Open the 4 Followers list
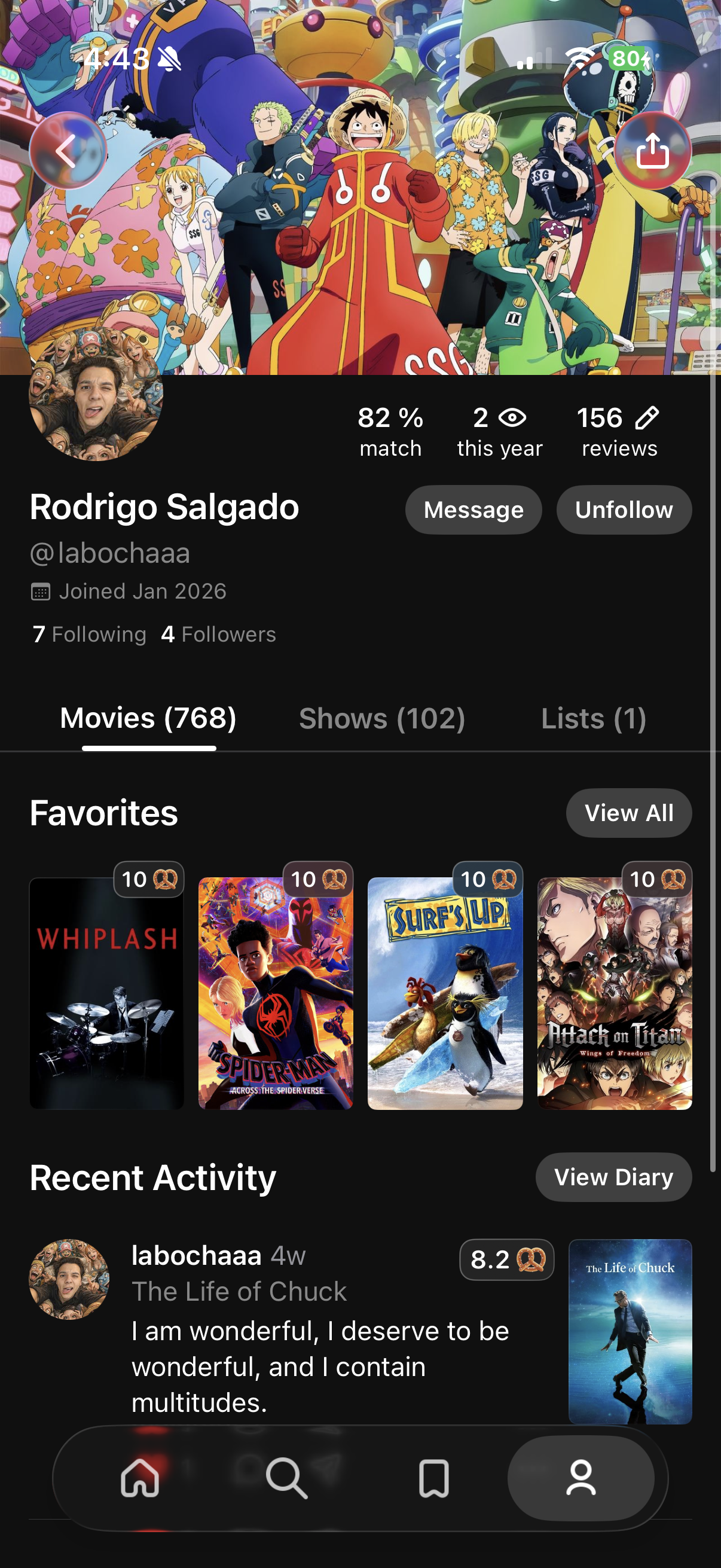The height and width of the screenshot is (1568, 721). [x=218, y=634]
